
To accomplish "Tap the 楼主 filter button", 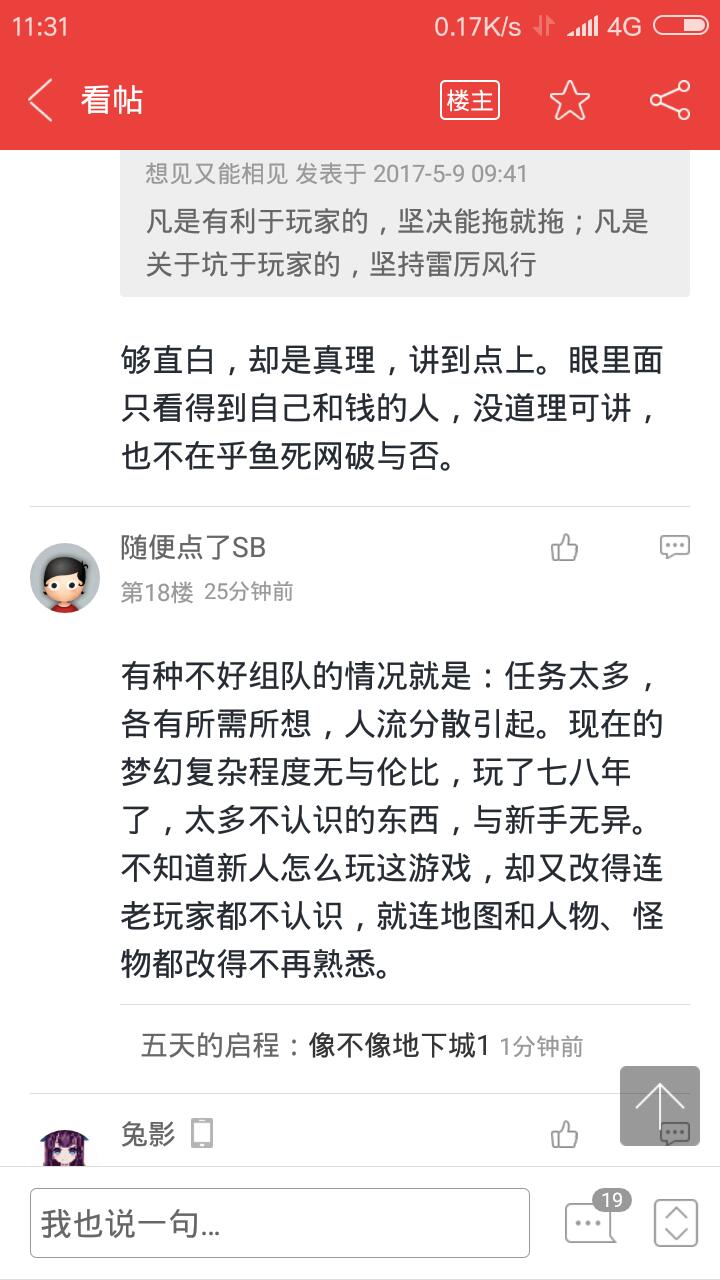I will [x=470, y=100].
